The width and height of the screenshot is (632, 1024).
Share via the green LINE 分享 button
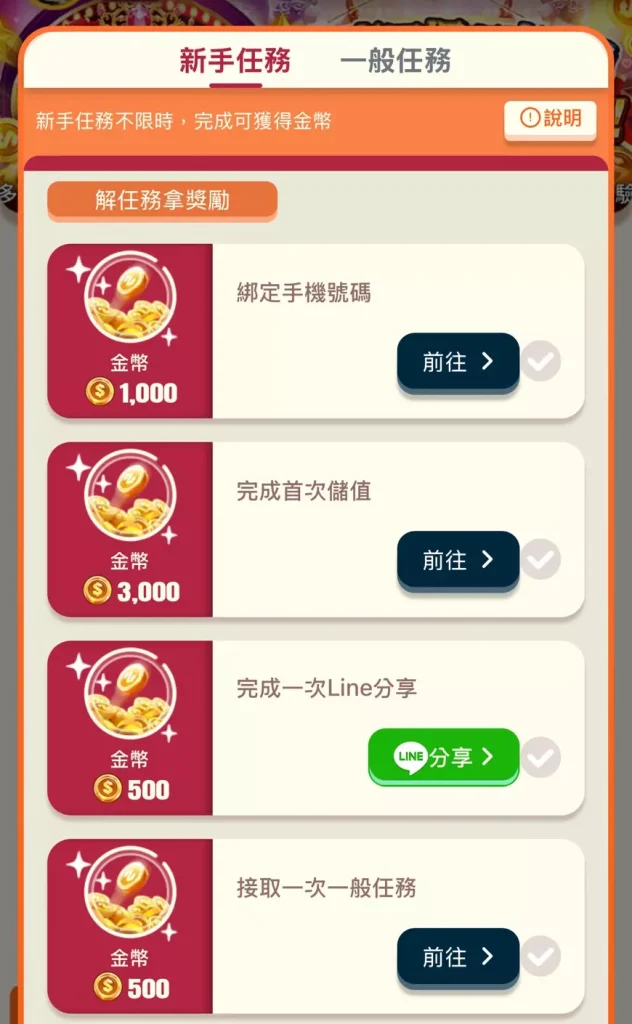[x=444, y=757]
